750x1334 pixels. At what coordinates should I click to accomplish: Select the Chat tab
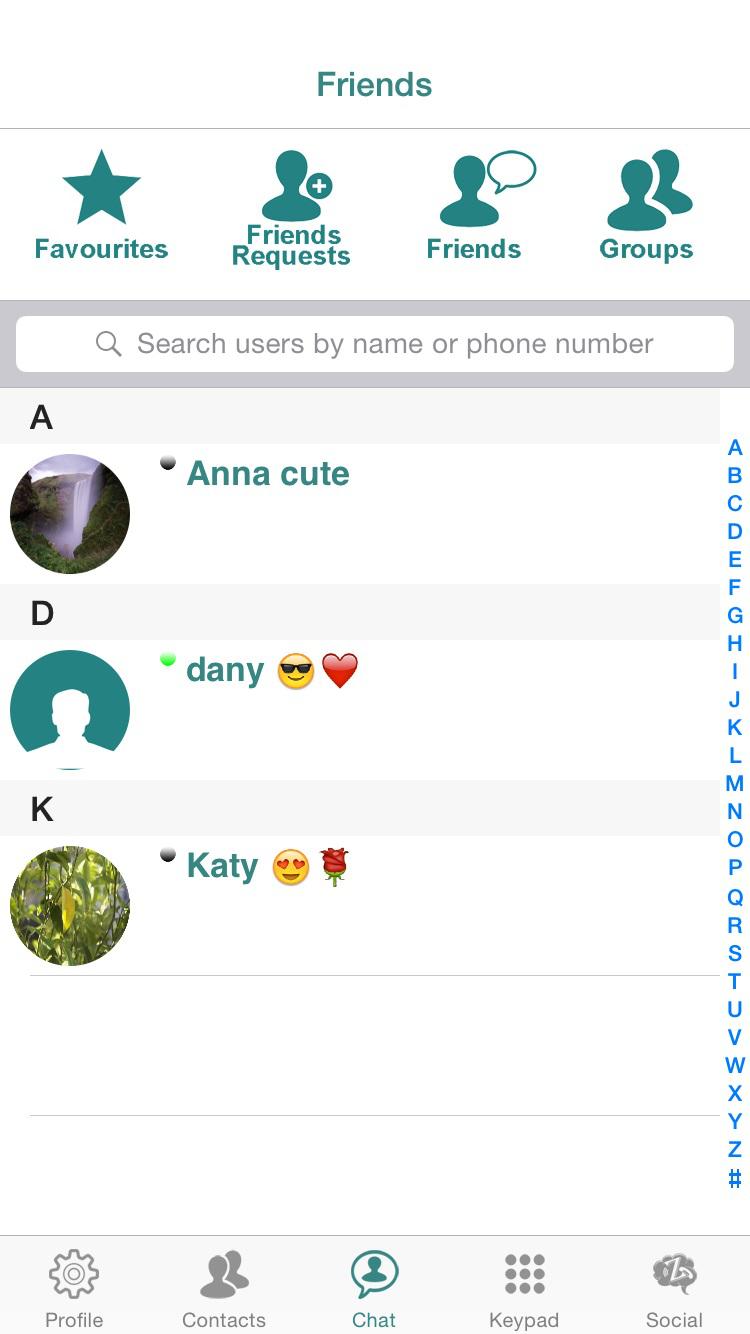(x=374, y=1288)
